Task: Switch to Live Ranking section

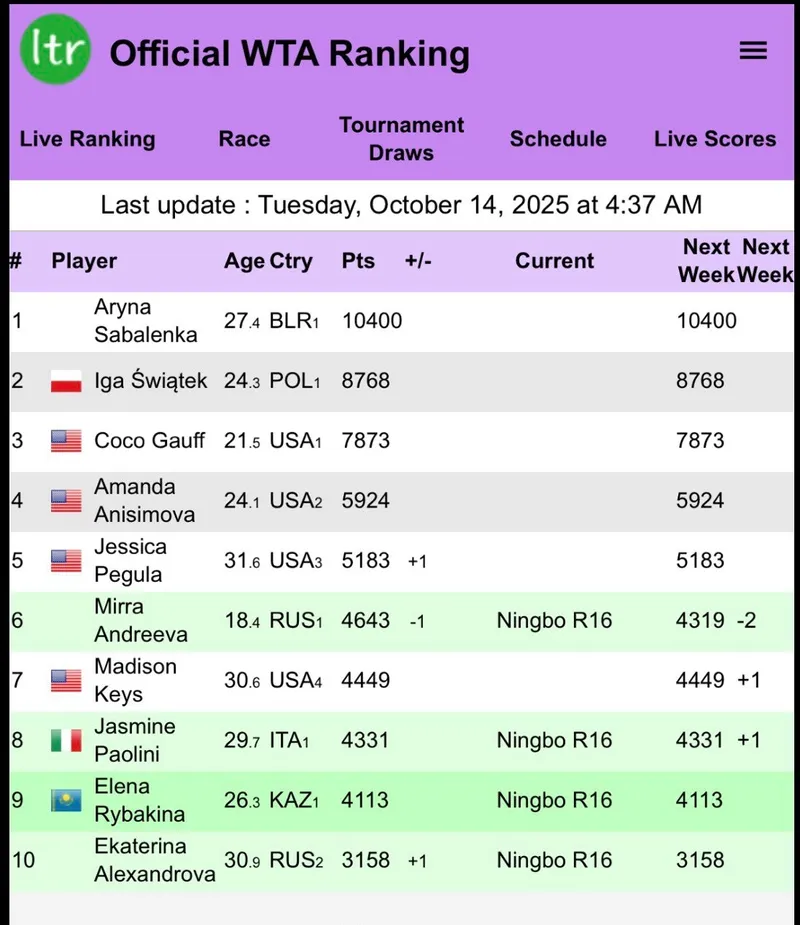Action: click(x=88, y=139)
